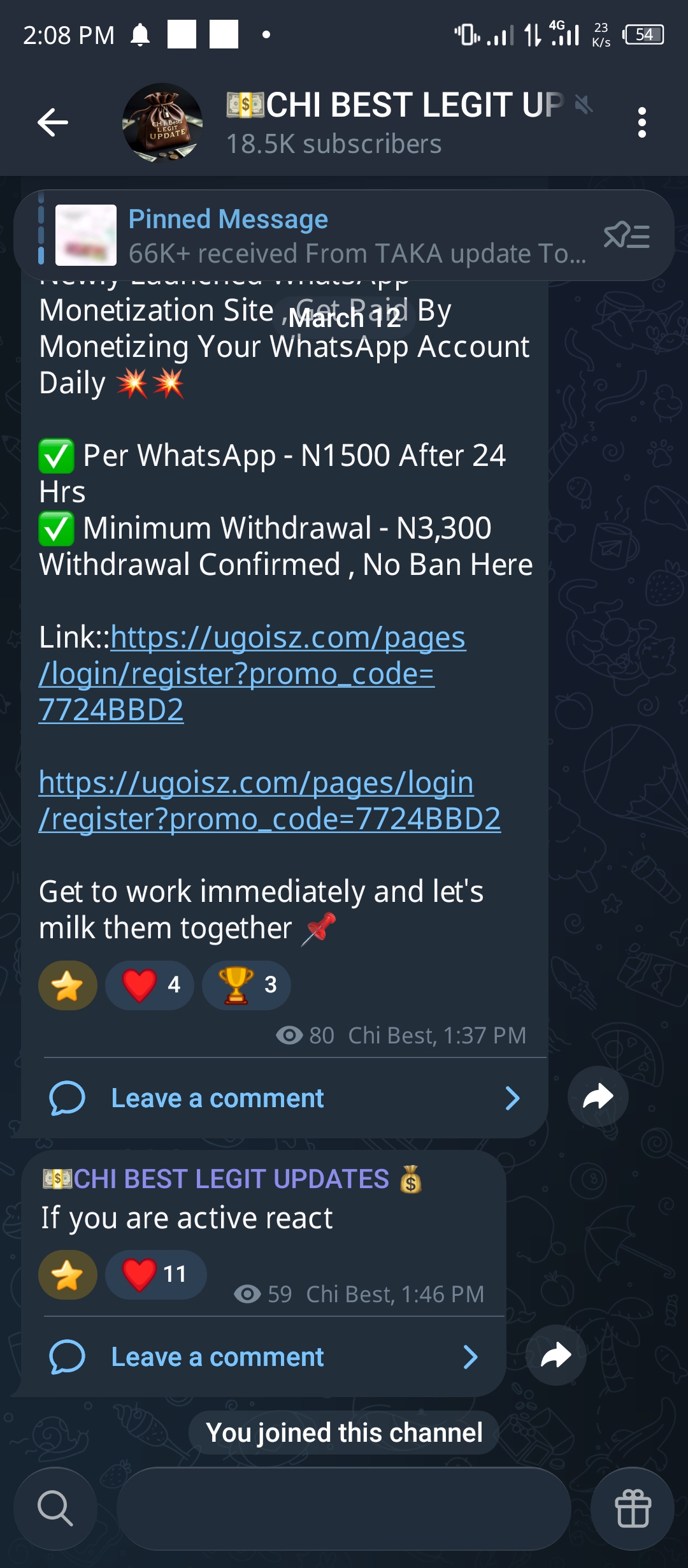Share the 1:37 PM monetization post
This screenshot has width=688, height=1568.
(x=598, y=1097)
